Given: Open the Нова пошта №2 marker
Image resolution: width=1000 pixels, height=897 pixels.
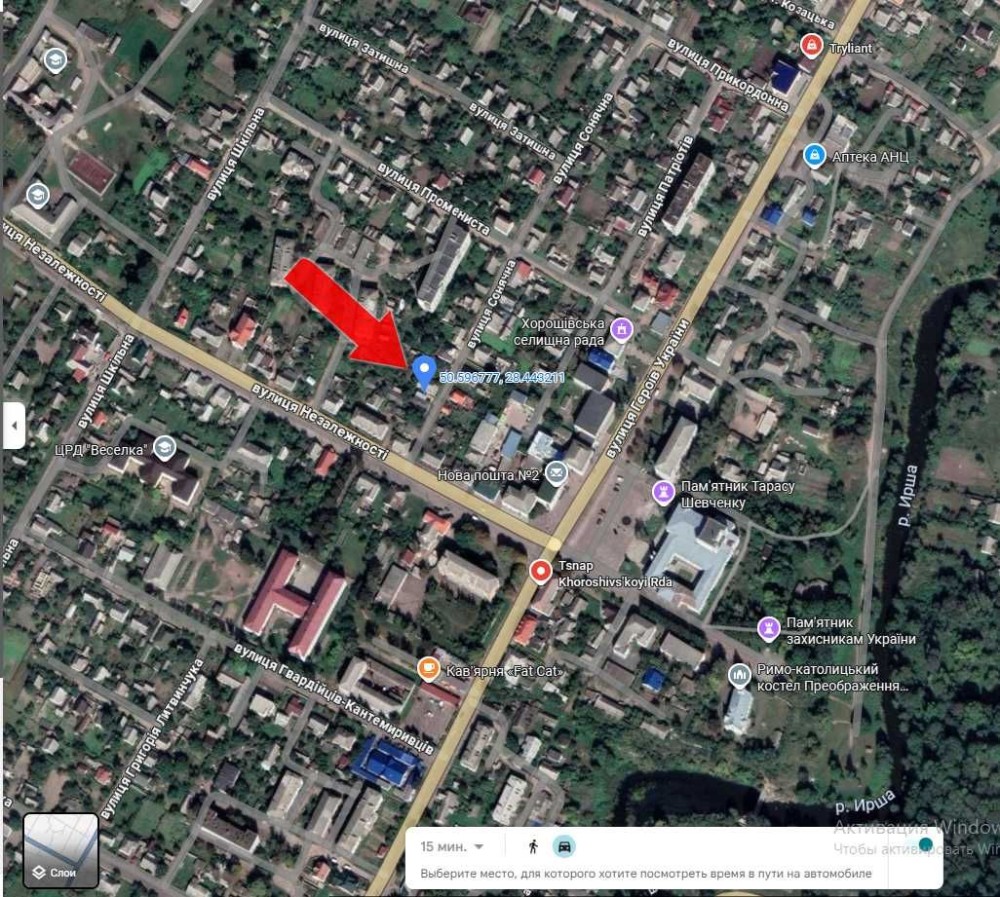Looking at the screenshot, I should [556, 470].
